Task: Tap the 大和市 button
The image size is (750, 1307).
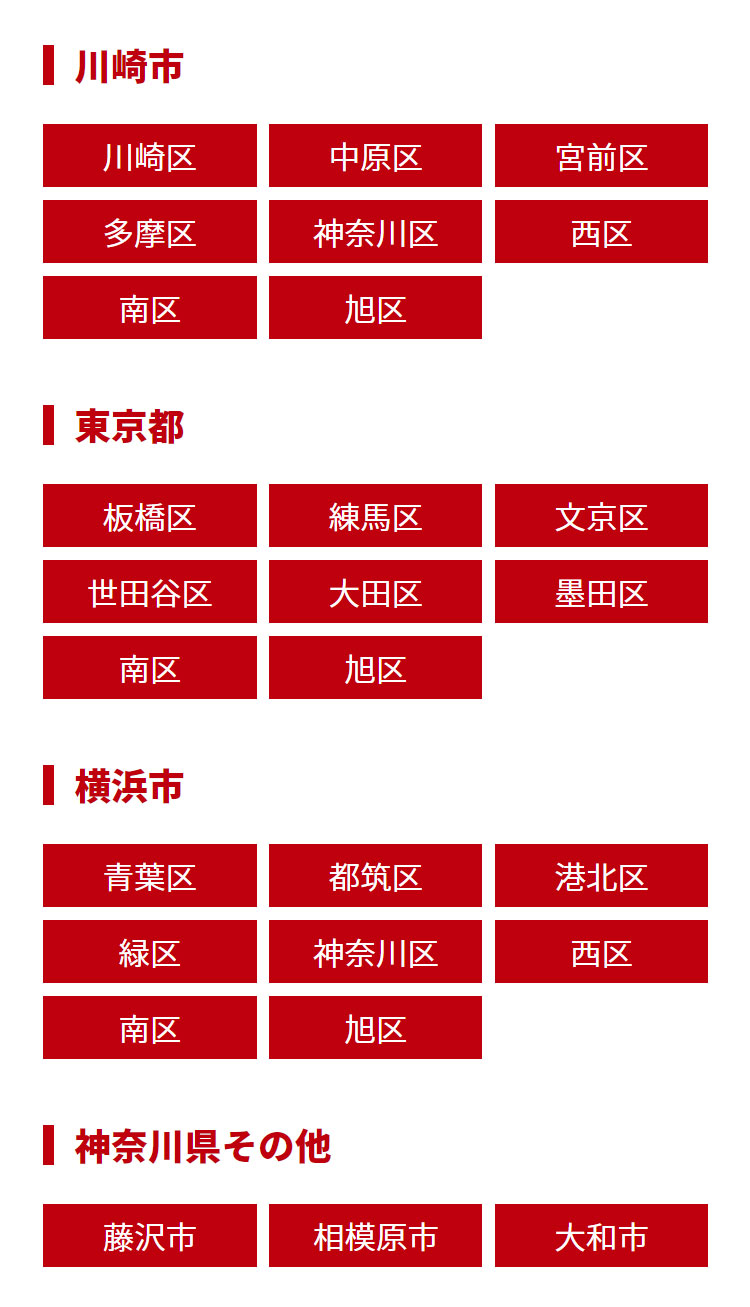Action: (x=601, y=1236)
